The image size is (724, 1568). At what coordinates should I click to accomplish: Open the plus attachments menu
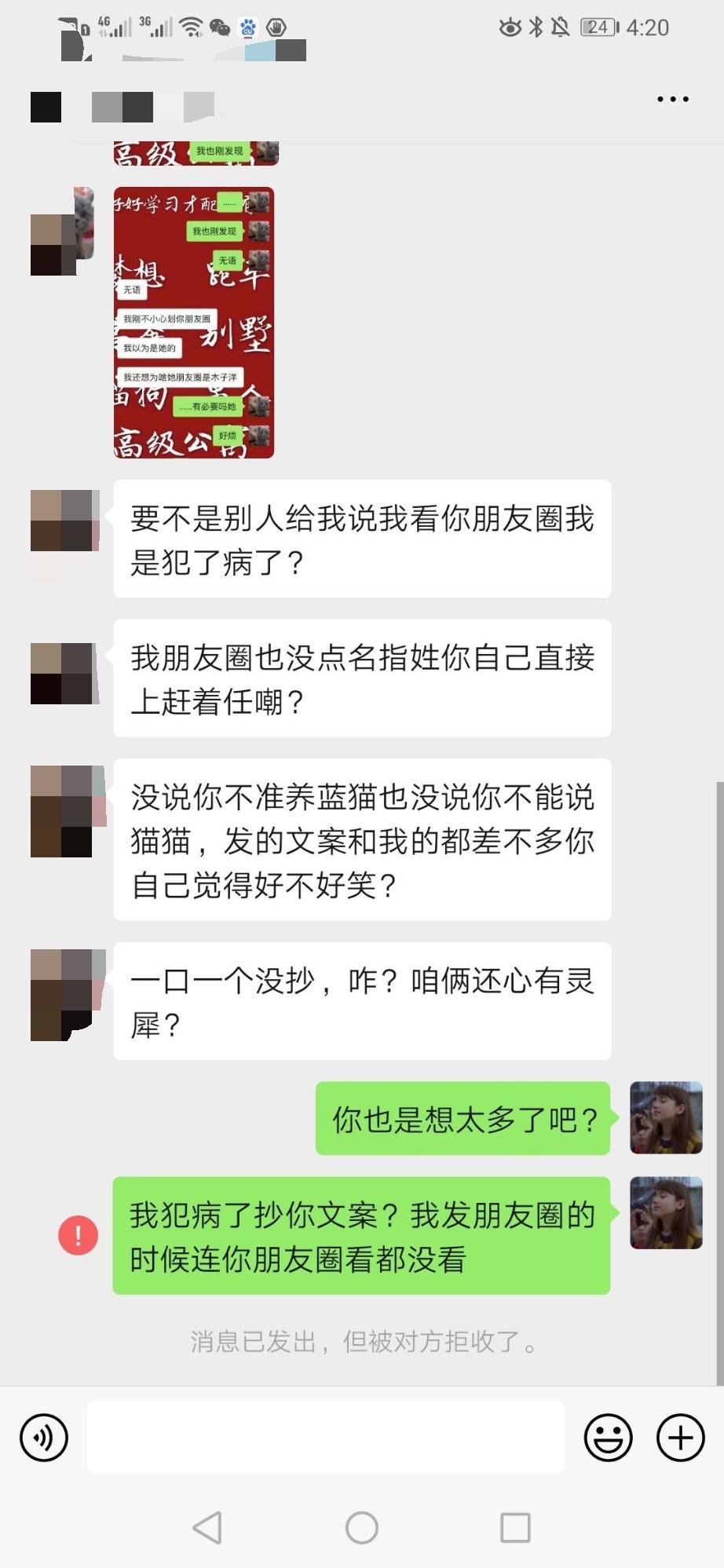click(x=680, y=1438)
